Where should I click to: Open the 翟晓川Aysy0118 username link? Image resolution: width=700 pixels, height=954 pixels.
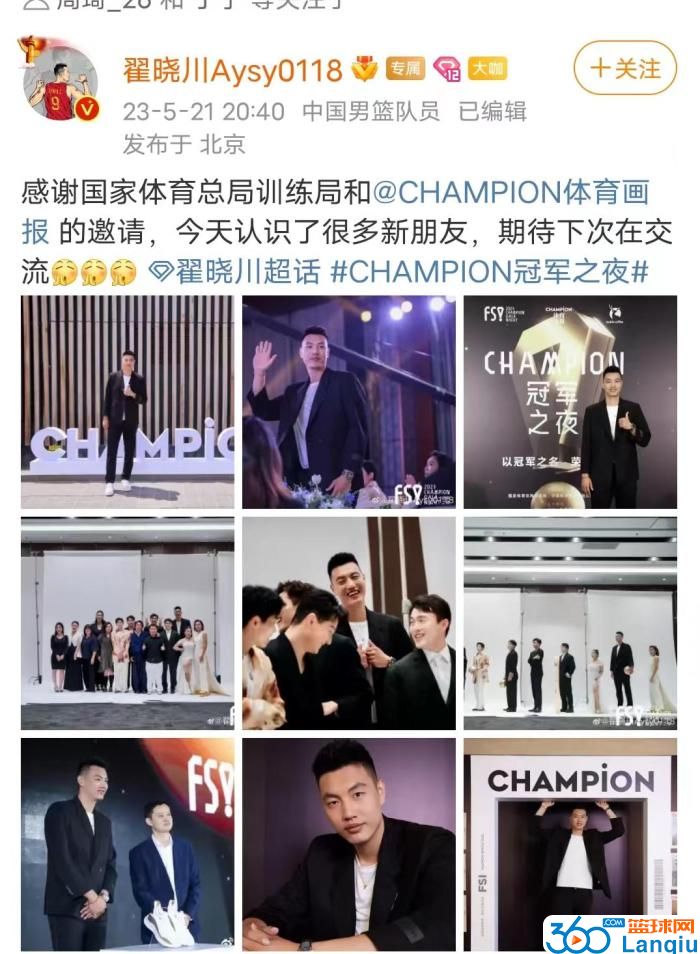[232, 70]
